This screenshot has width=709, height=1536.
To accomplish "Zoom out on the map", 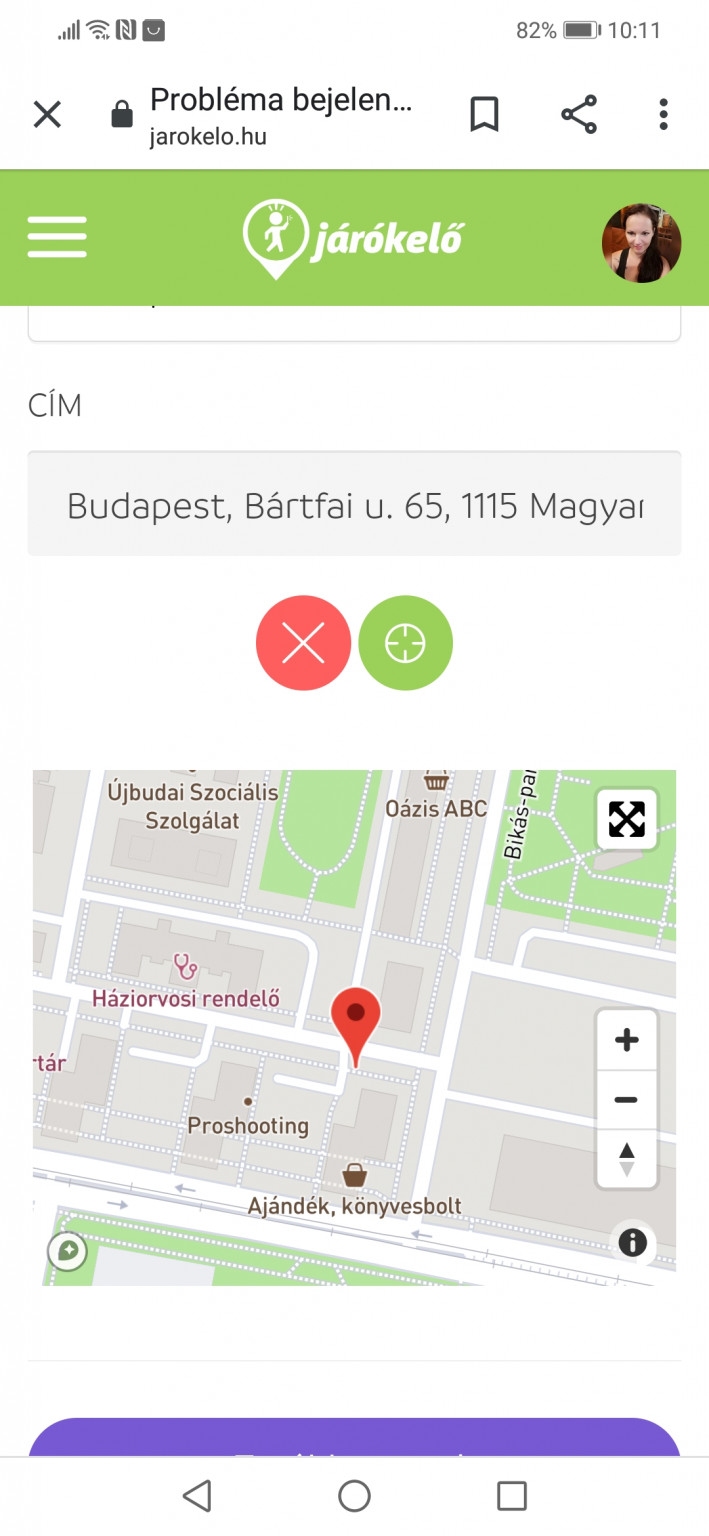I will pos(627,1100).
